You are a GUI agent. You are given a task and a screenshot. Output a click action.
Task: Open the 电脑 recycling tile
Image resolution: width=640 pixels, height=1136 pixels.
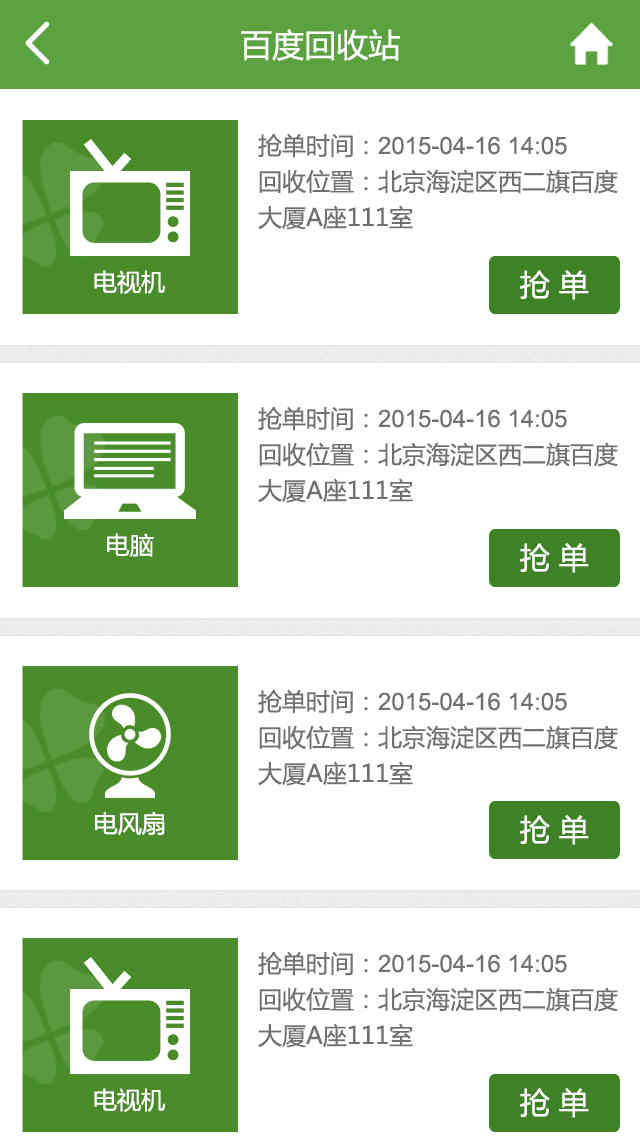[130, 490]
